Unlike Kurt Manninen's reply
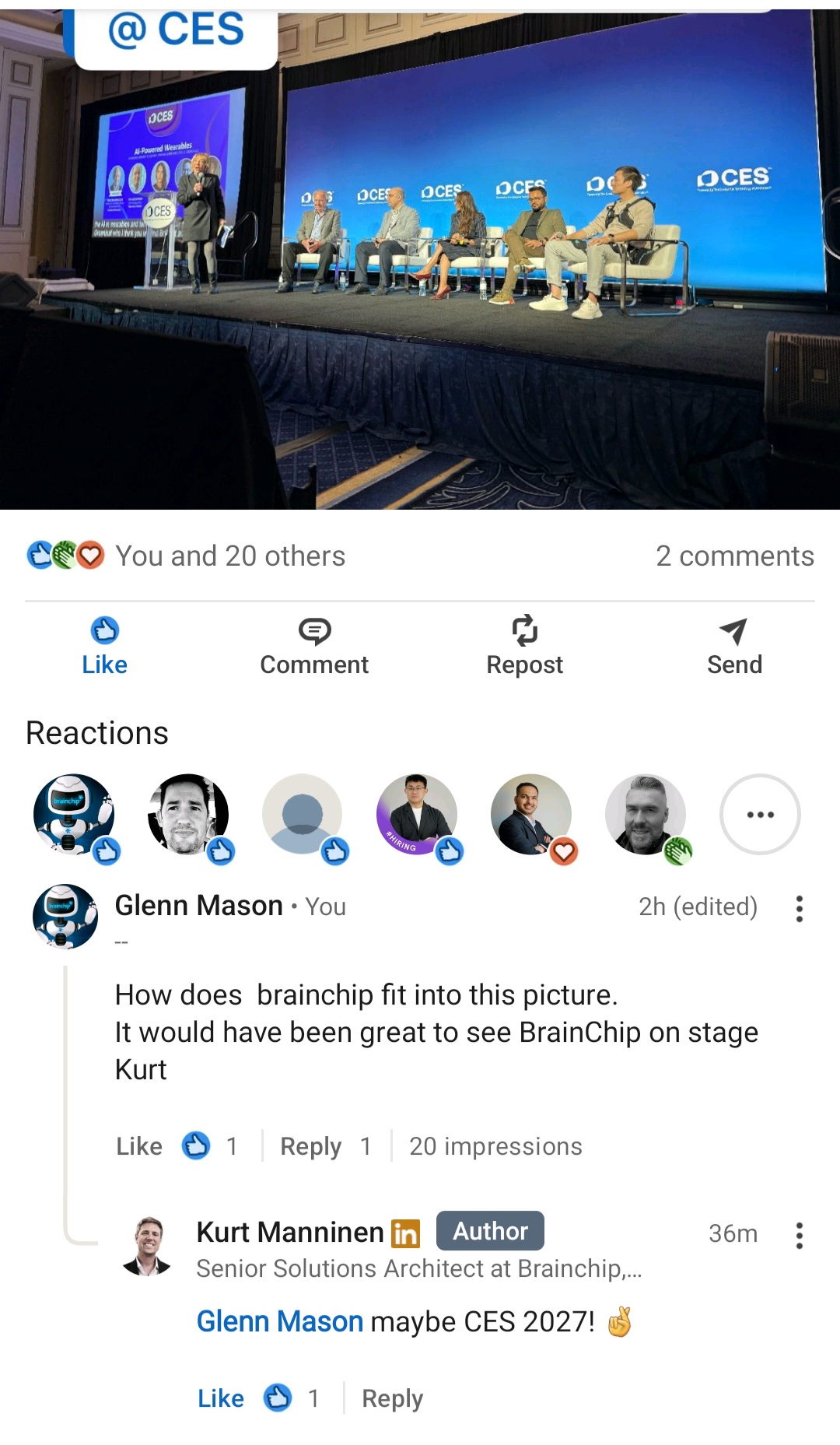 click(221, 1398)
